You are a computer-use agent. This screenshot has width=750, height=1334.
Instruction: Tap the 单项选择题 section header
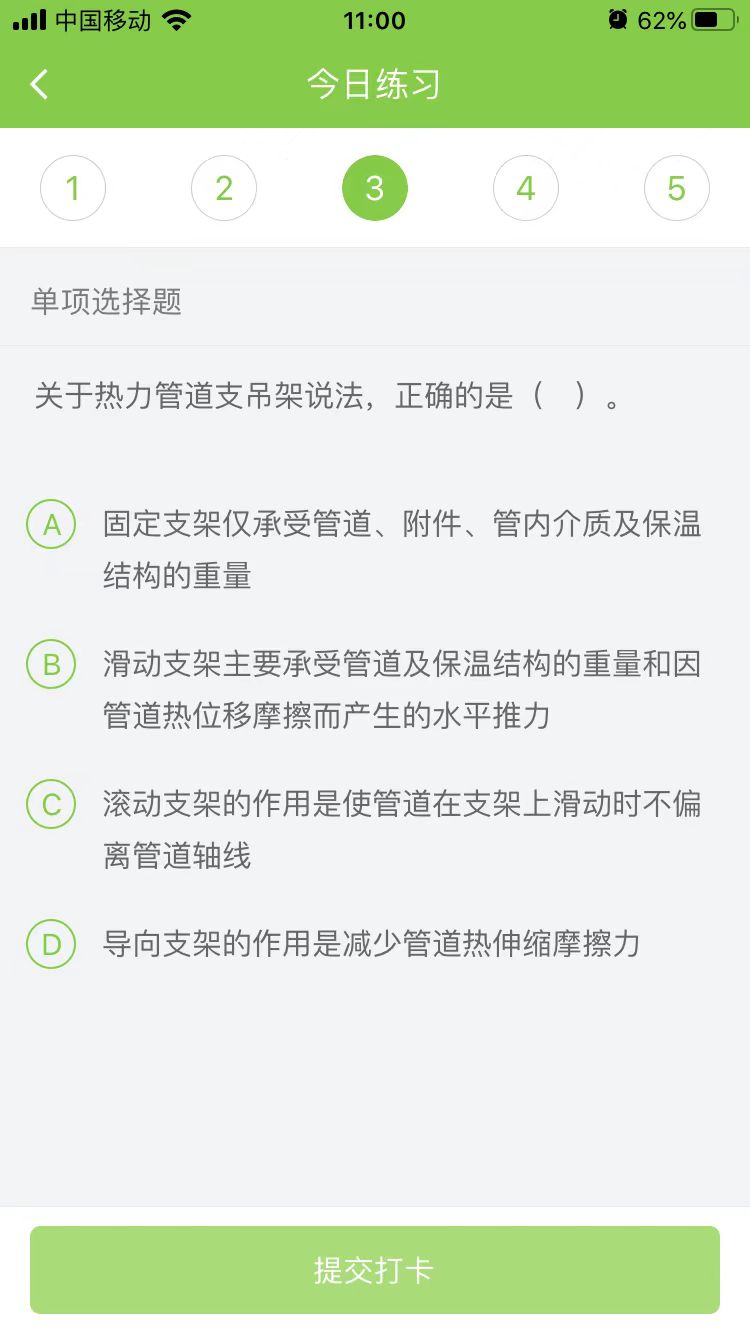coord(105,303)
